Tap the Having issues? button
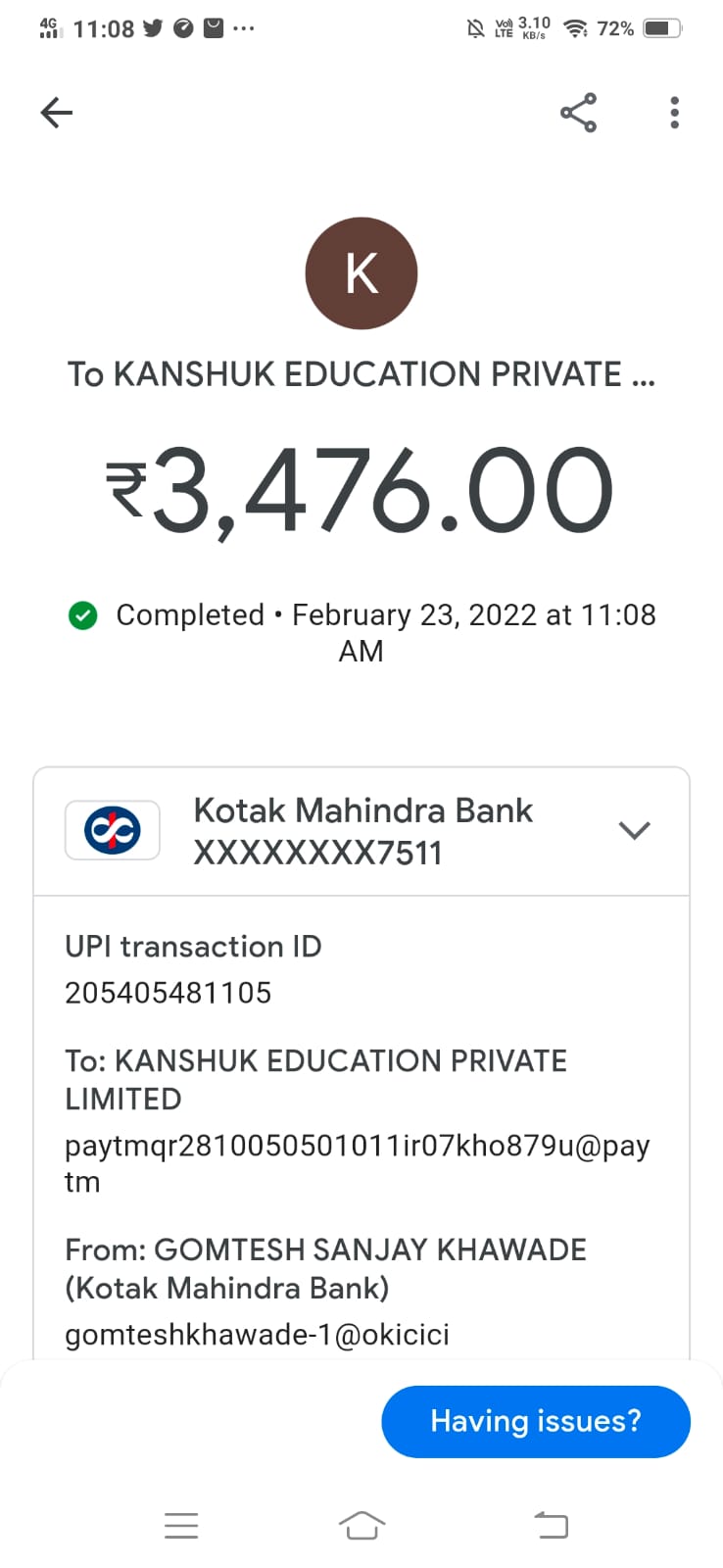 [535, 1421]
